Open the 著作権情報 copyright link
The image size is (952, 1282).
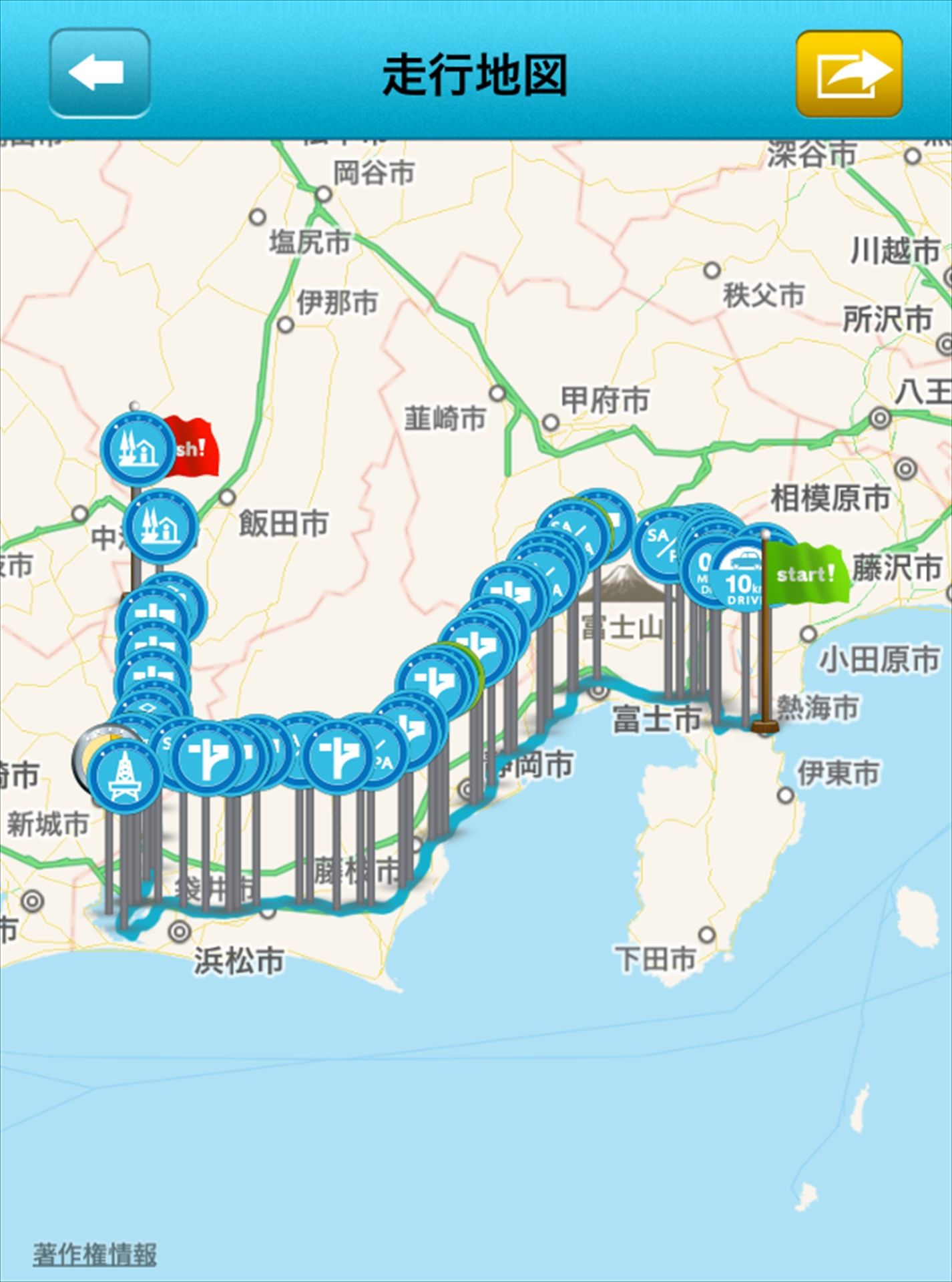coord(95,1254)
